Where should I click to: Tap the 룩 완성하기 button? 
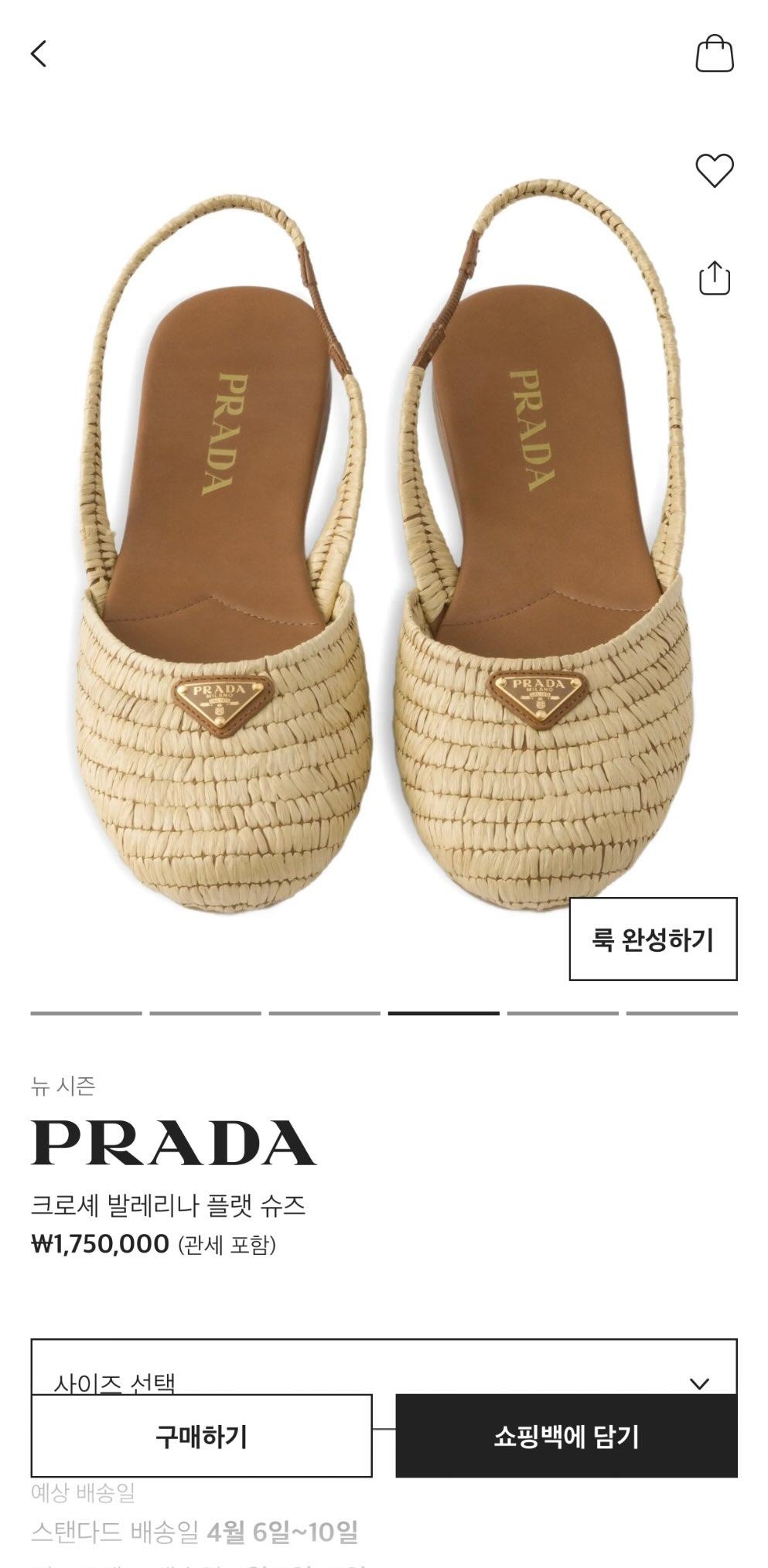click(x=653, y=939)
